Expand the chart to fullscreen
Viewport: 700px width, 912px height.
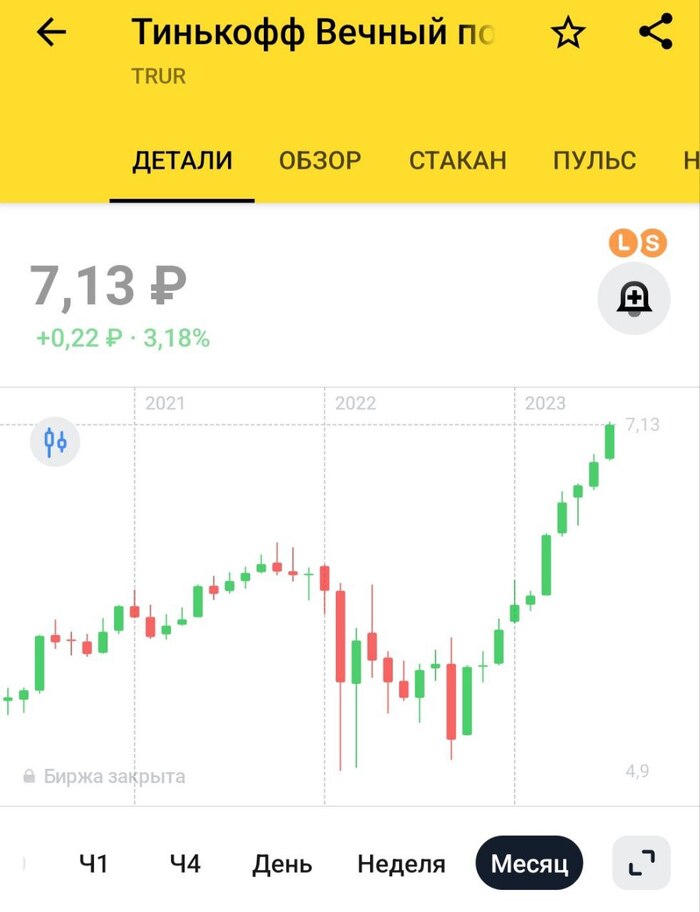coord(642,862)
